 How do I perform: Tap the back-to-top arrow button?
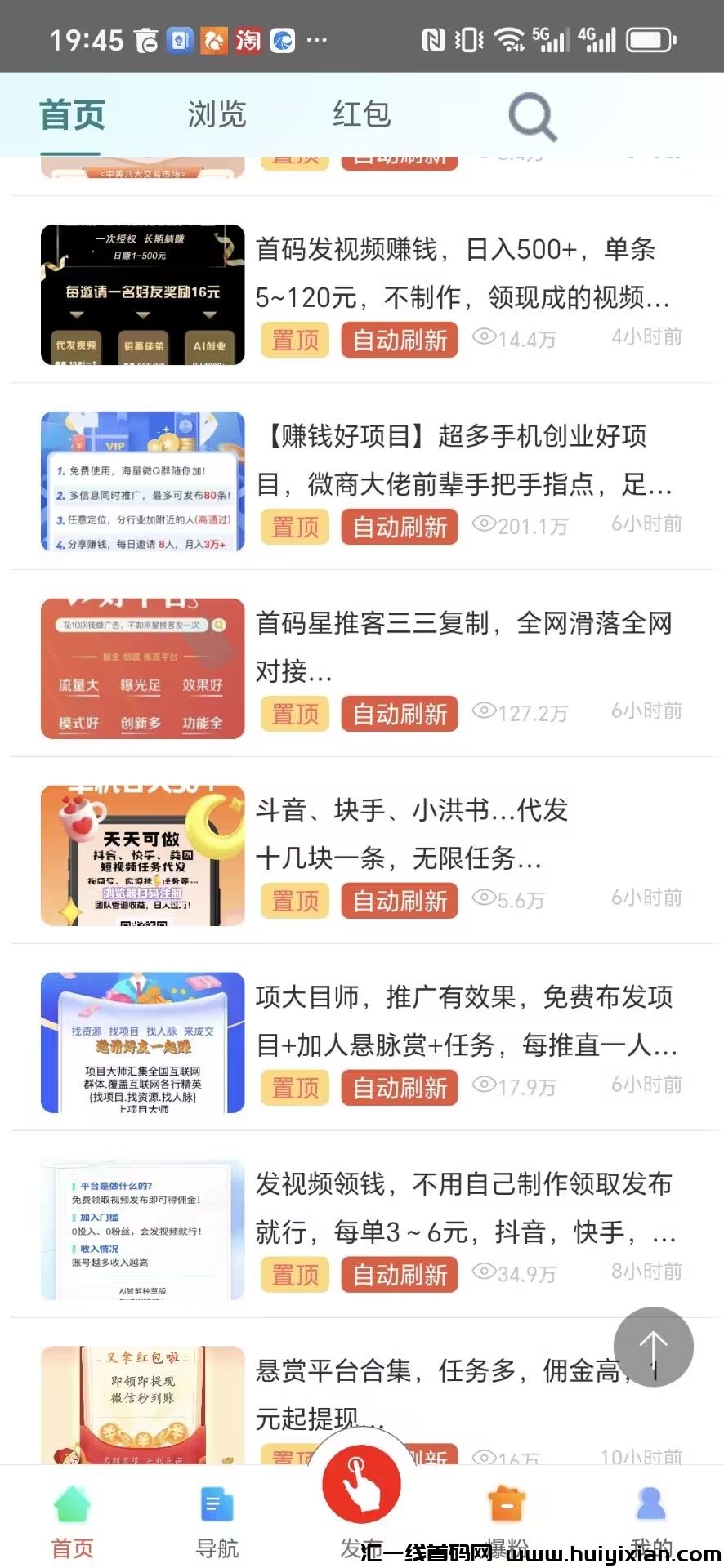653,1347
